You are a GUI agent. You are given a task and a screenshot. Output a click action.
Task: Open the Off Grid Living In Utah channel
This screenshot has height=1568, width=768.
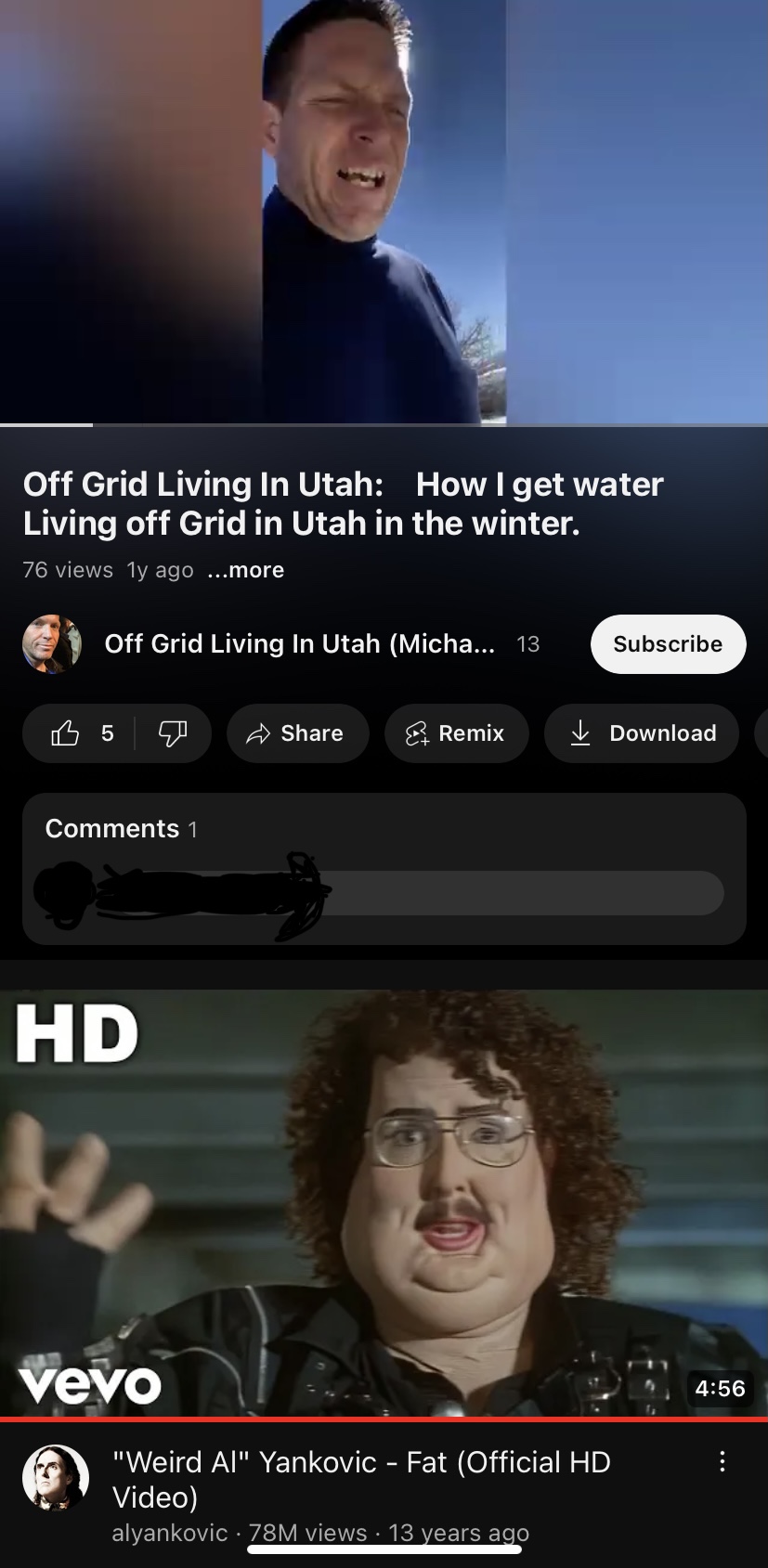coord(298,644)
